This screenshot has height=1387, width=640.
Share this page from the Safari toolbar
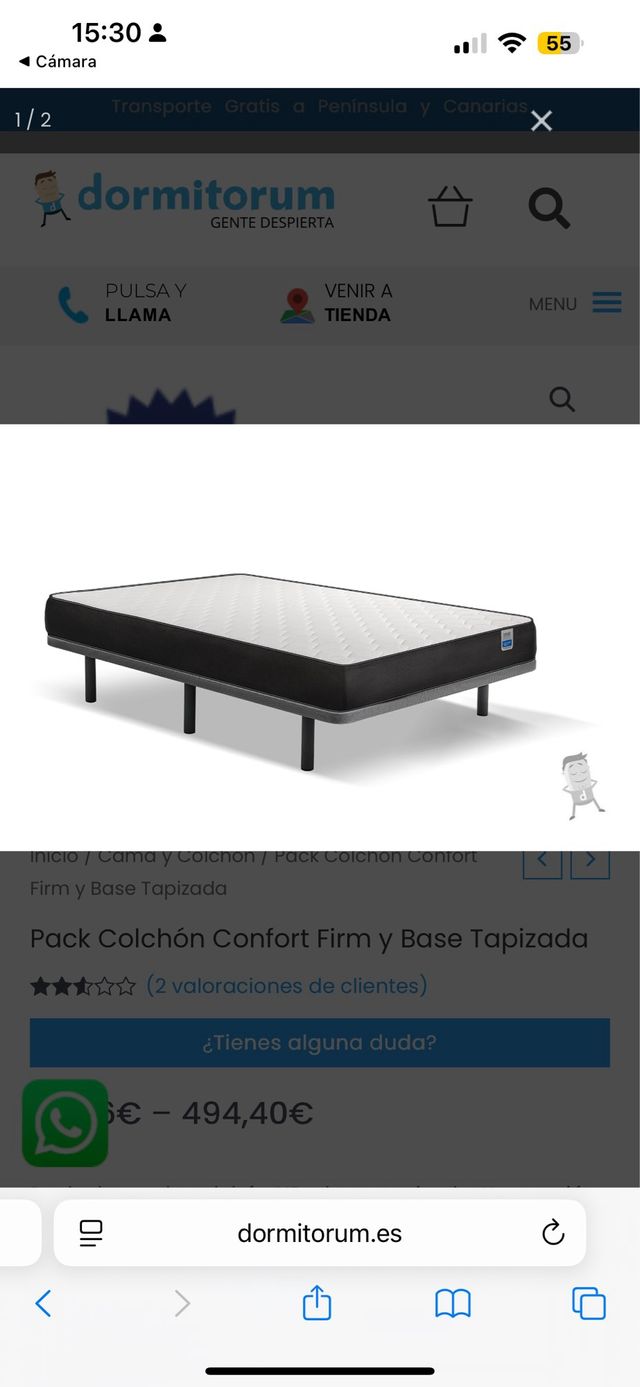point(317,1303)
